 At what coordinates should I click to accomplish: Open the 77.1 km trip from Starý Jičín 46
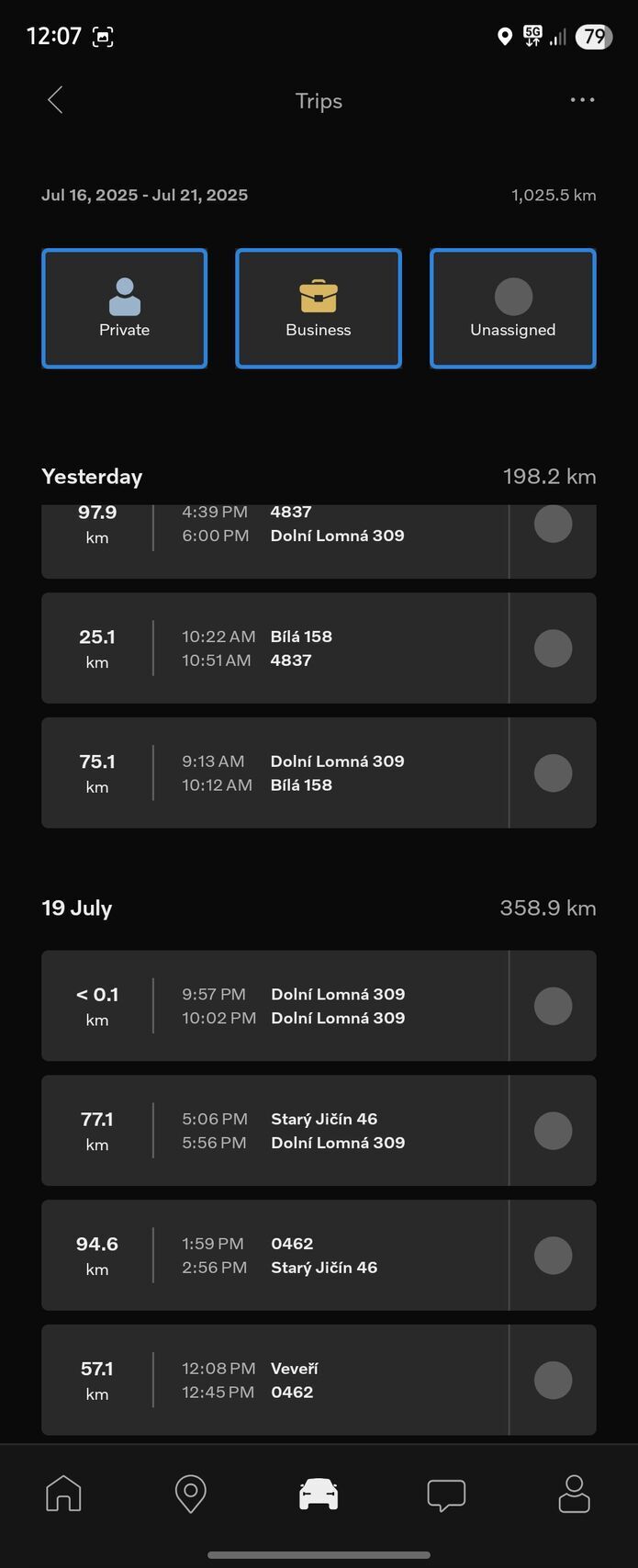275,1131
